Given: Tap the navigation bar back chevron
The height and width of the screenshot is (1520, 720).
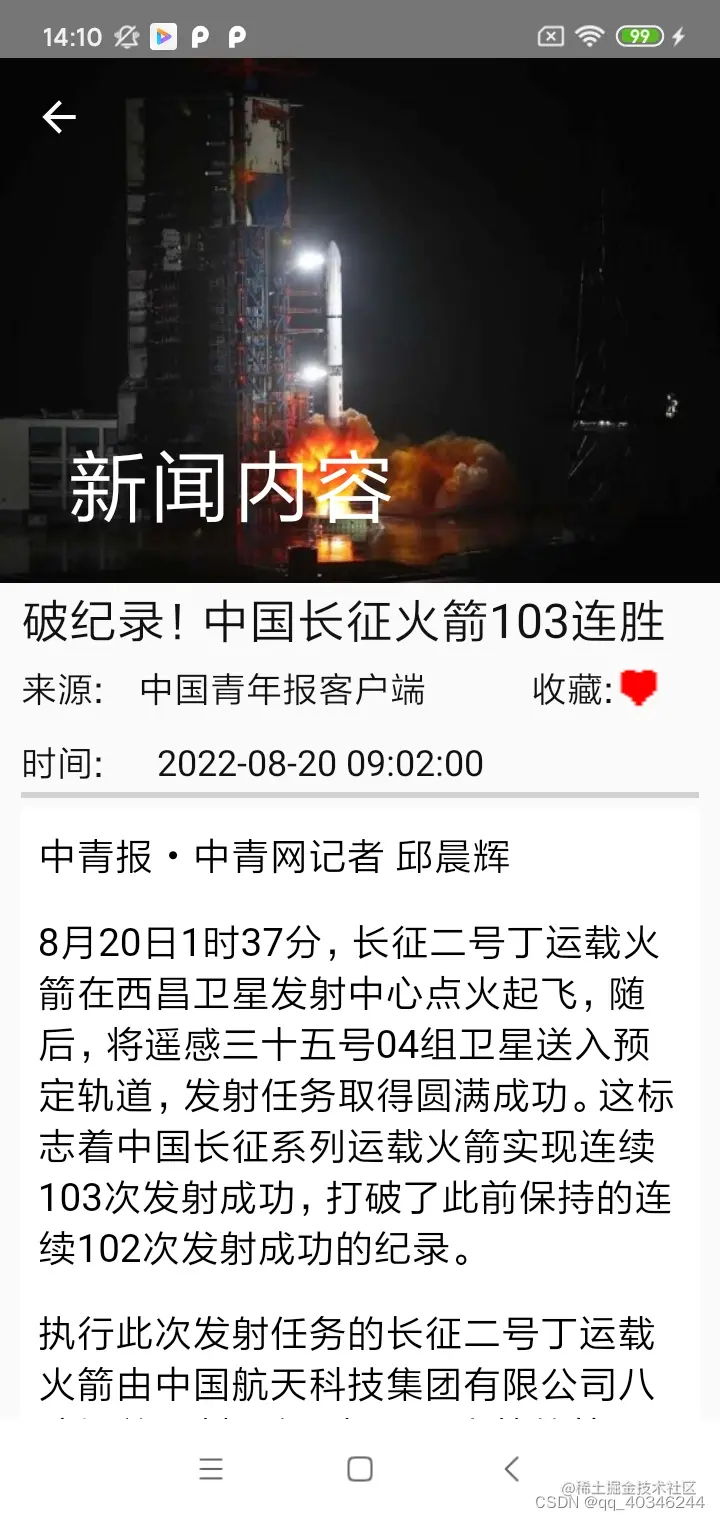Looking at the screenshot, I should click(511, 1468).
